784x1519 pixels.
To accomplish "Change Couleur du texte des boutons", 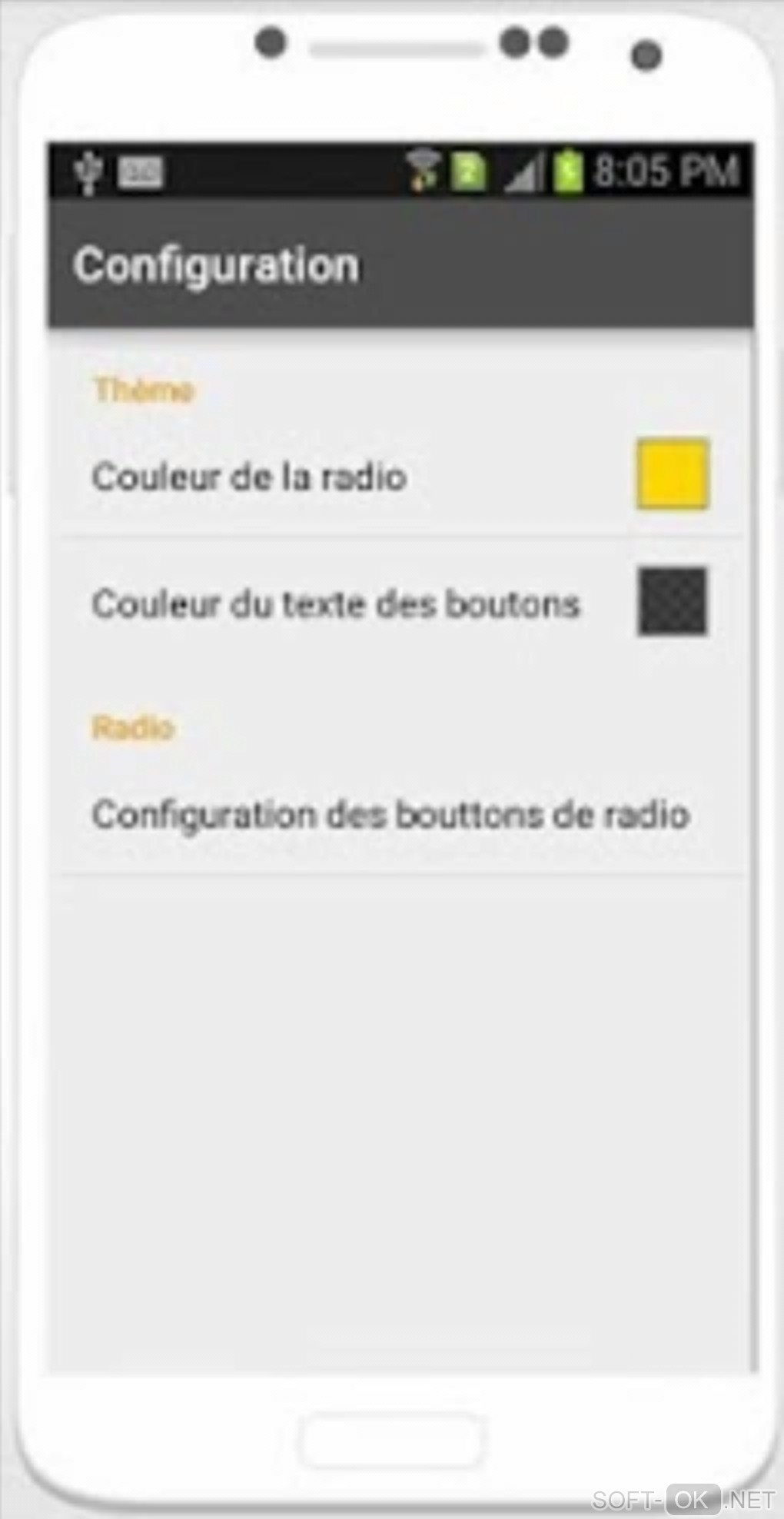I will 335,603.
